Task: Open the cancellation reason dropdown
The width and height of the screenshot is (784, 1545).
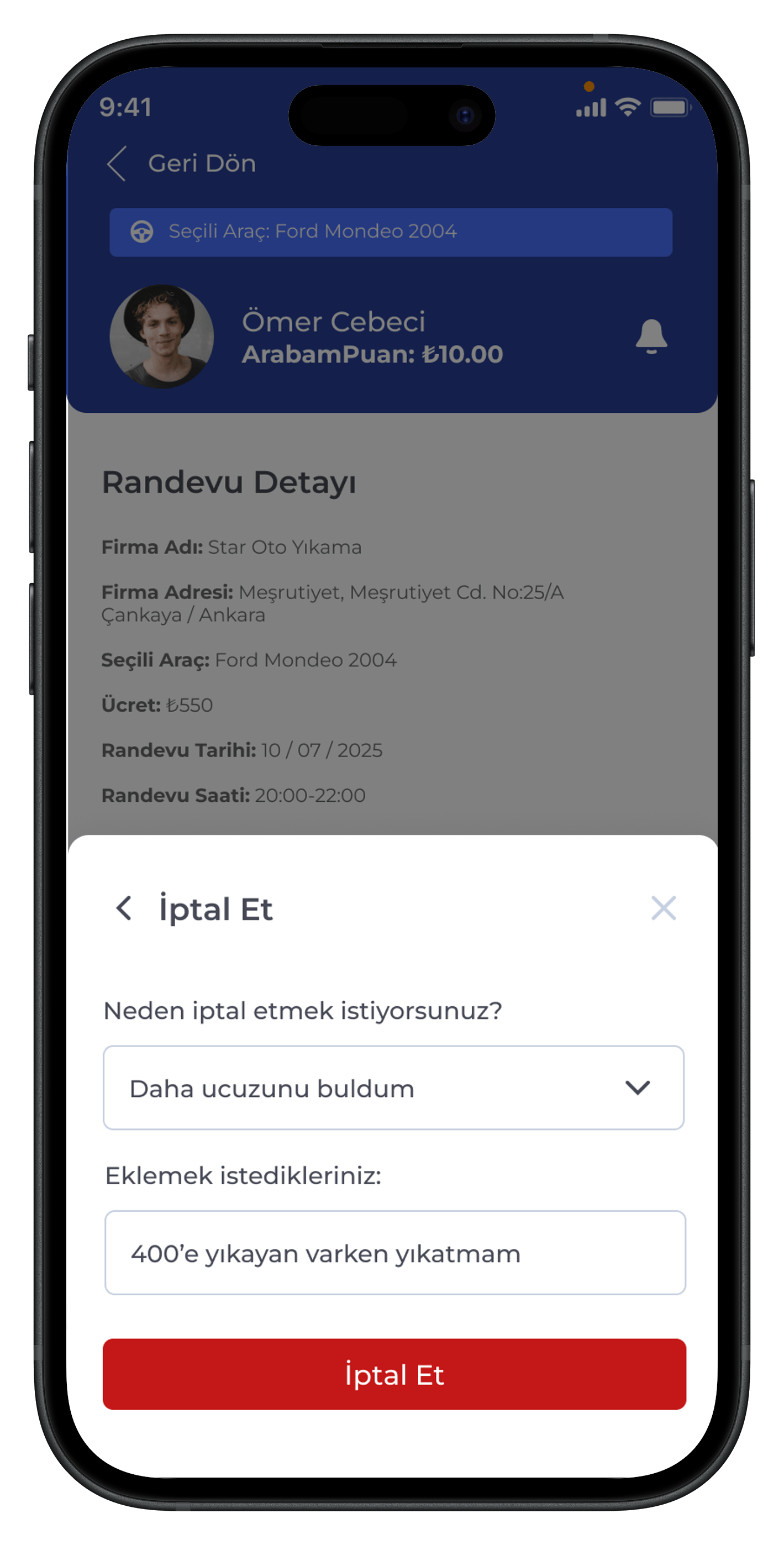Action: [x=393, y=1088]
